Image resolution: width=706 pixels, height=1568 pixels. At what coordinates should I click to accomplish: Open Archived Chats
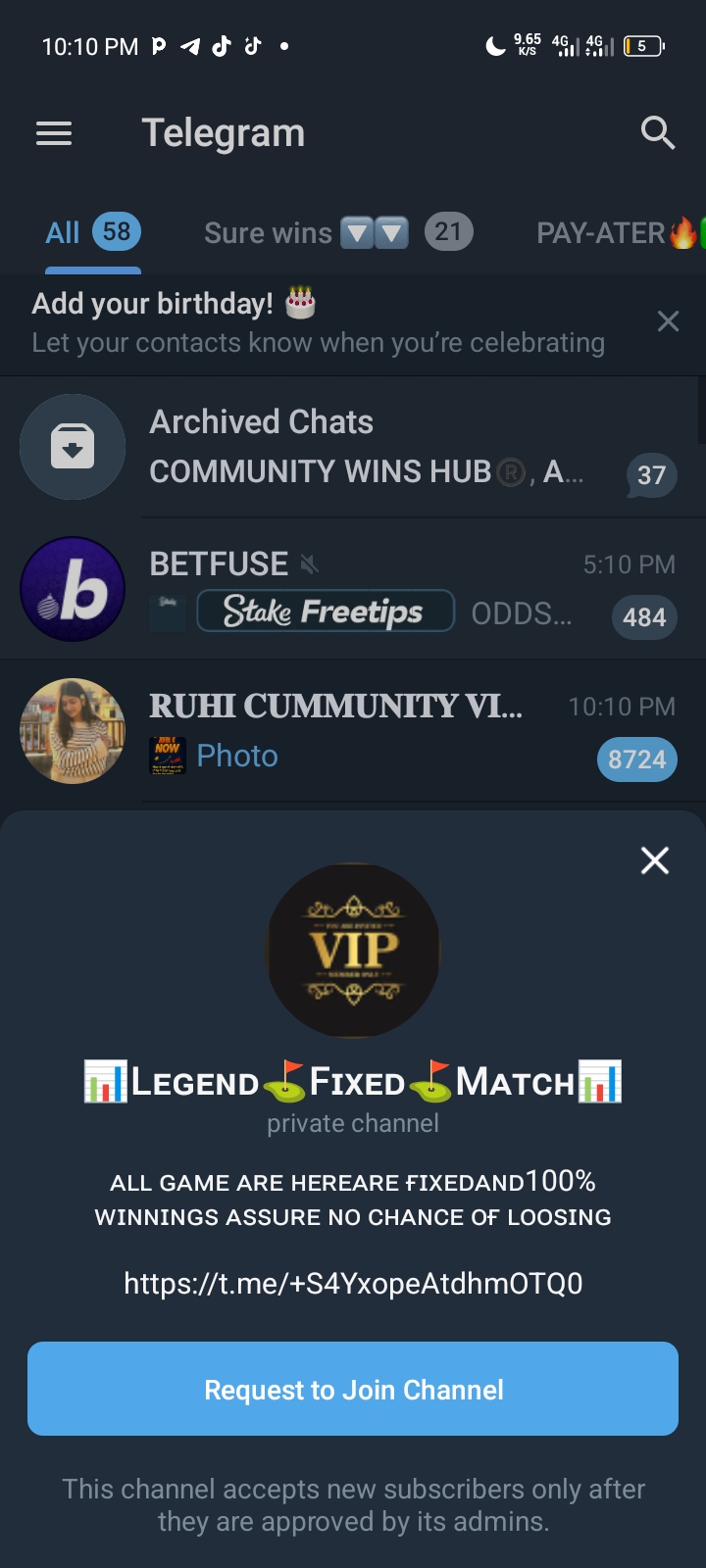click(353, 448)
